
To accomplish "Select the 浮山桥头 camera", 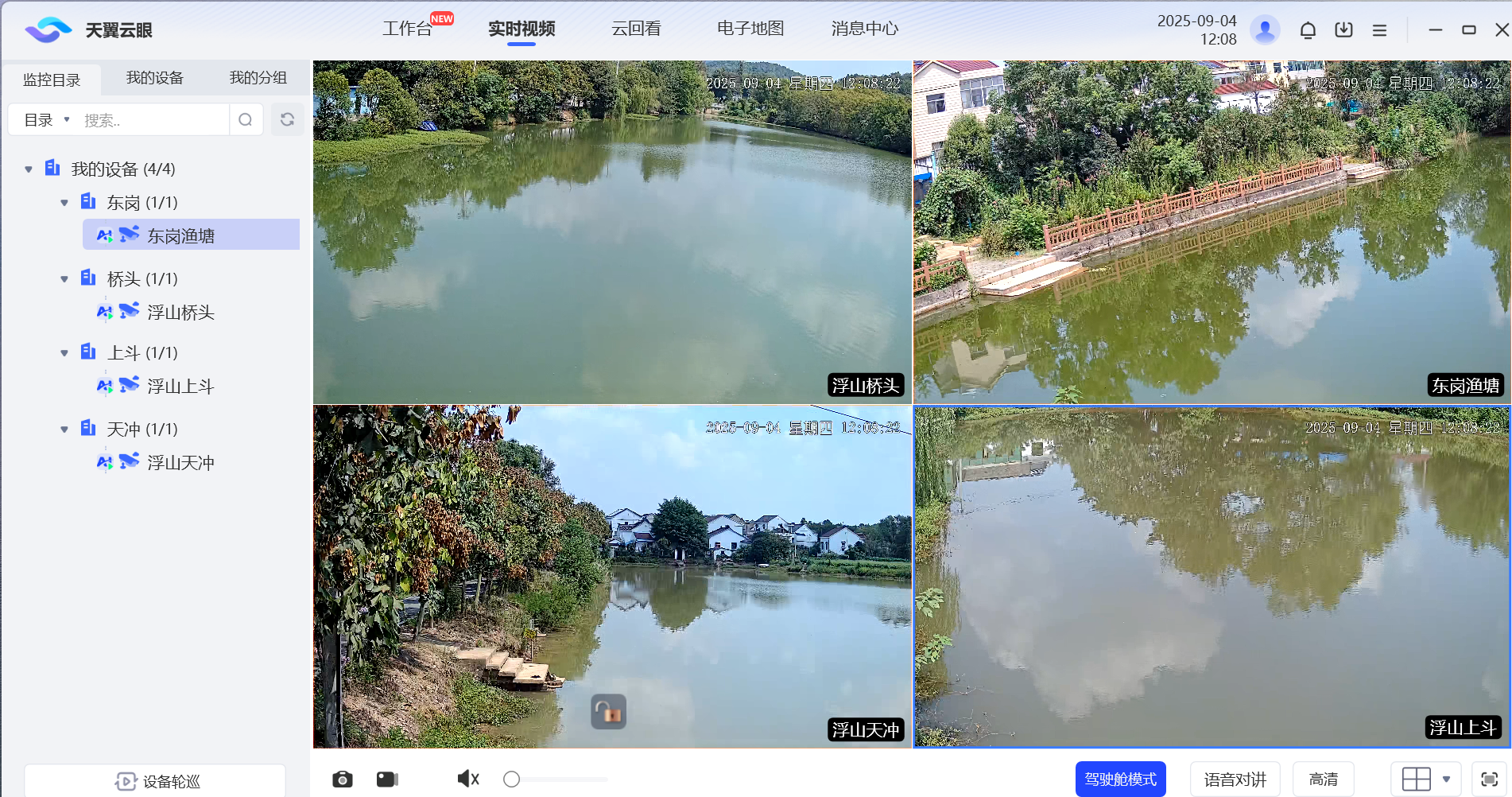I will 180,313.
